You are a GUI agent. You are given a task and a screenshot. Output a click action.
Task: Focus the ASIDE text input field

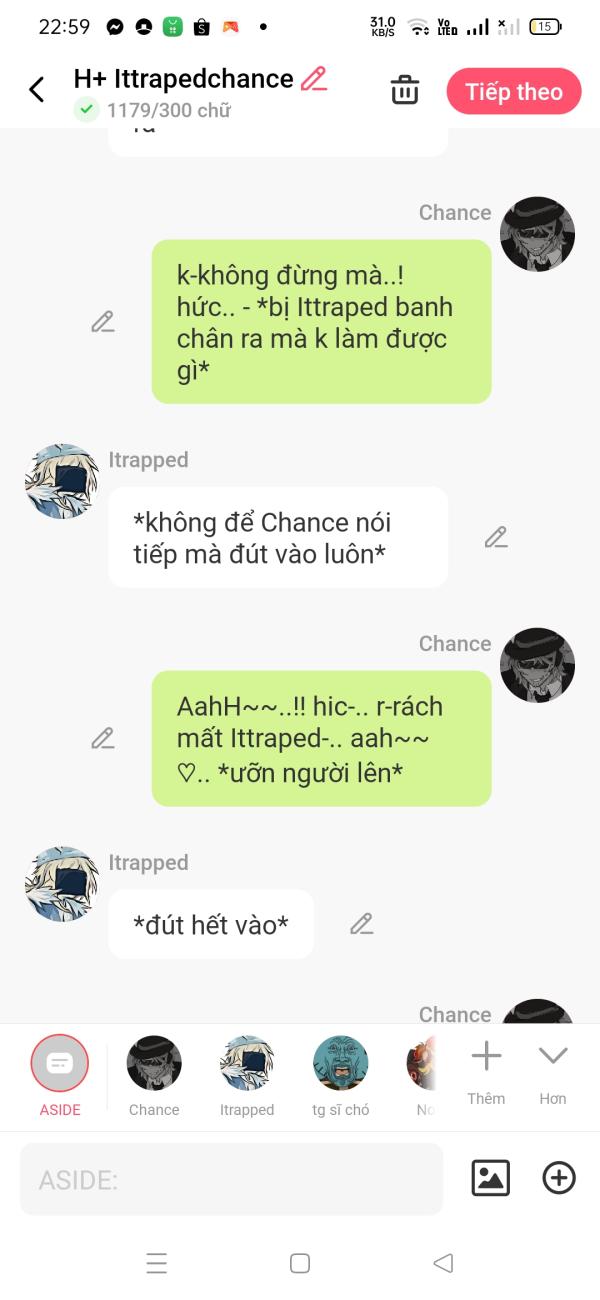[x=231, y=1179]
